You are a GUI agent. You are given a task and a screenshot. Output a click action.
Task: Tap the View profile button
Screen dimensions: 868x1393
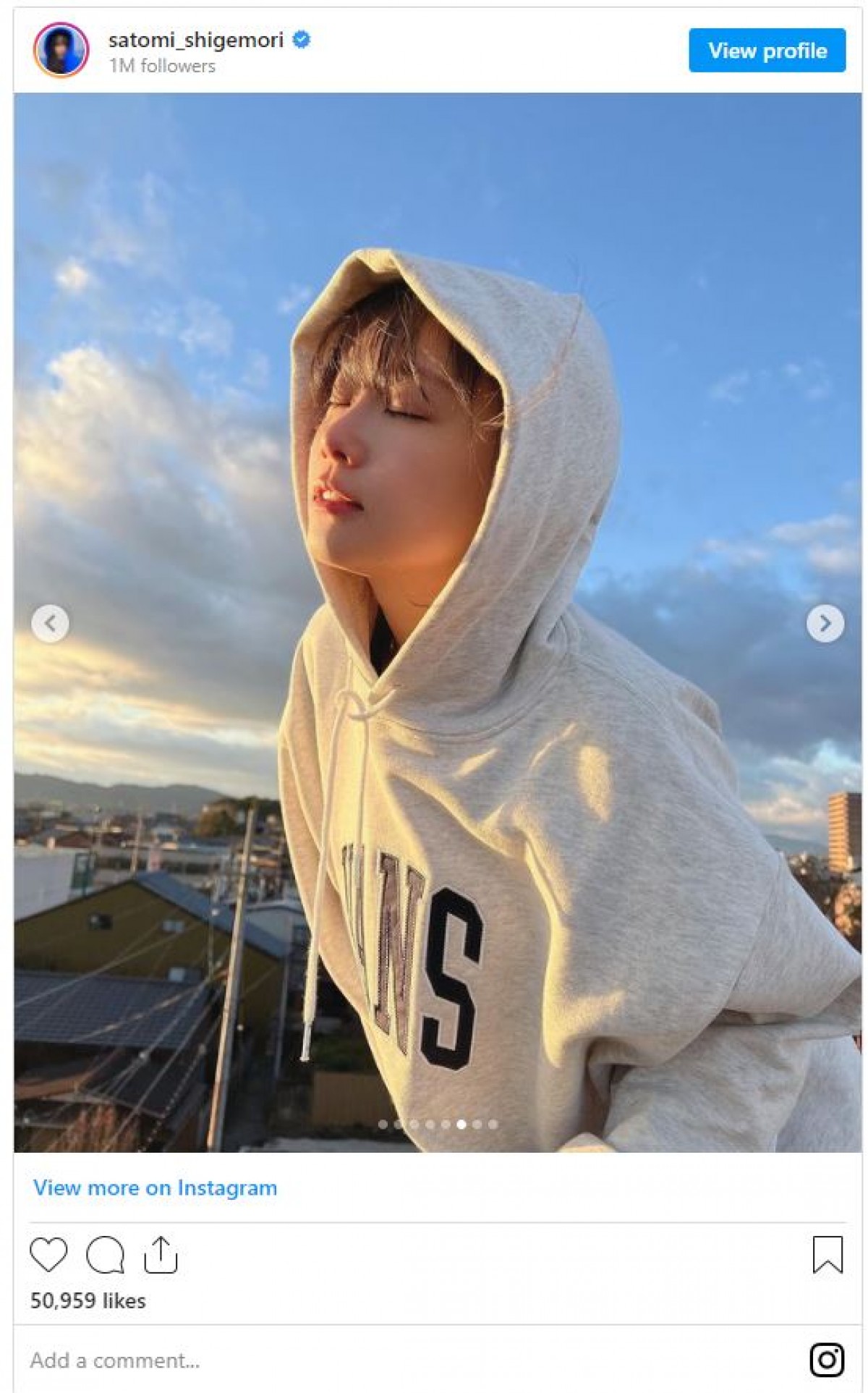pyautogui.click(x=767, y=51)
